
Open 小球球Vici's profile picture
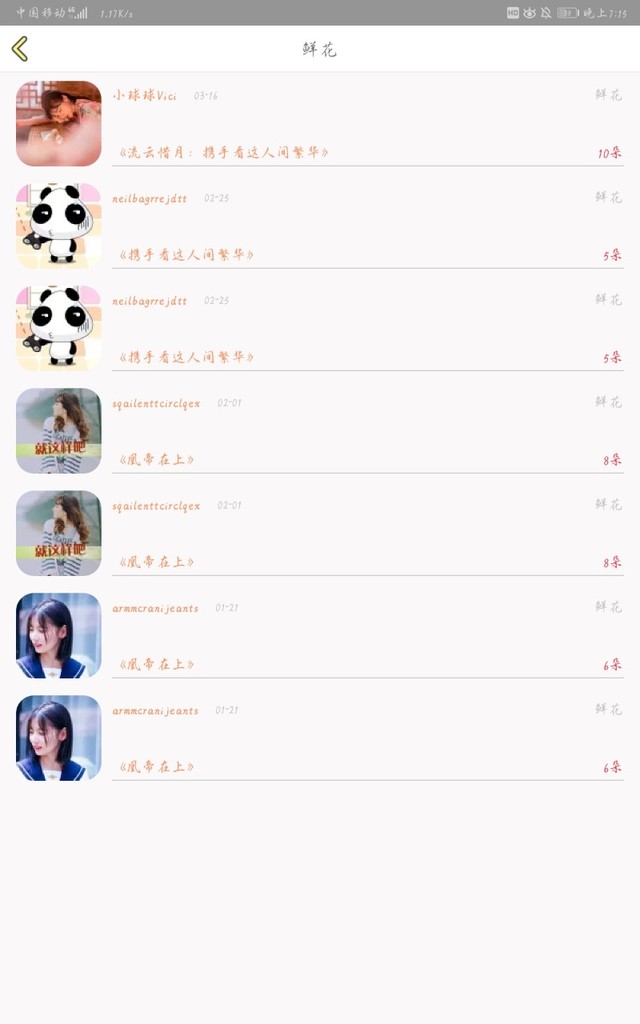(x=58, y=123)
